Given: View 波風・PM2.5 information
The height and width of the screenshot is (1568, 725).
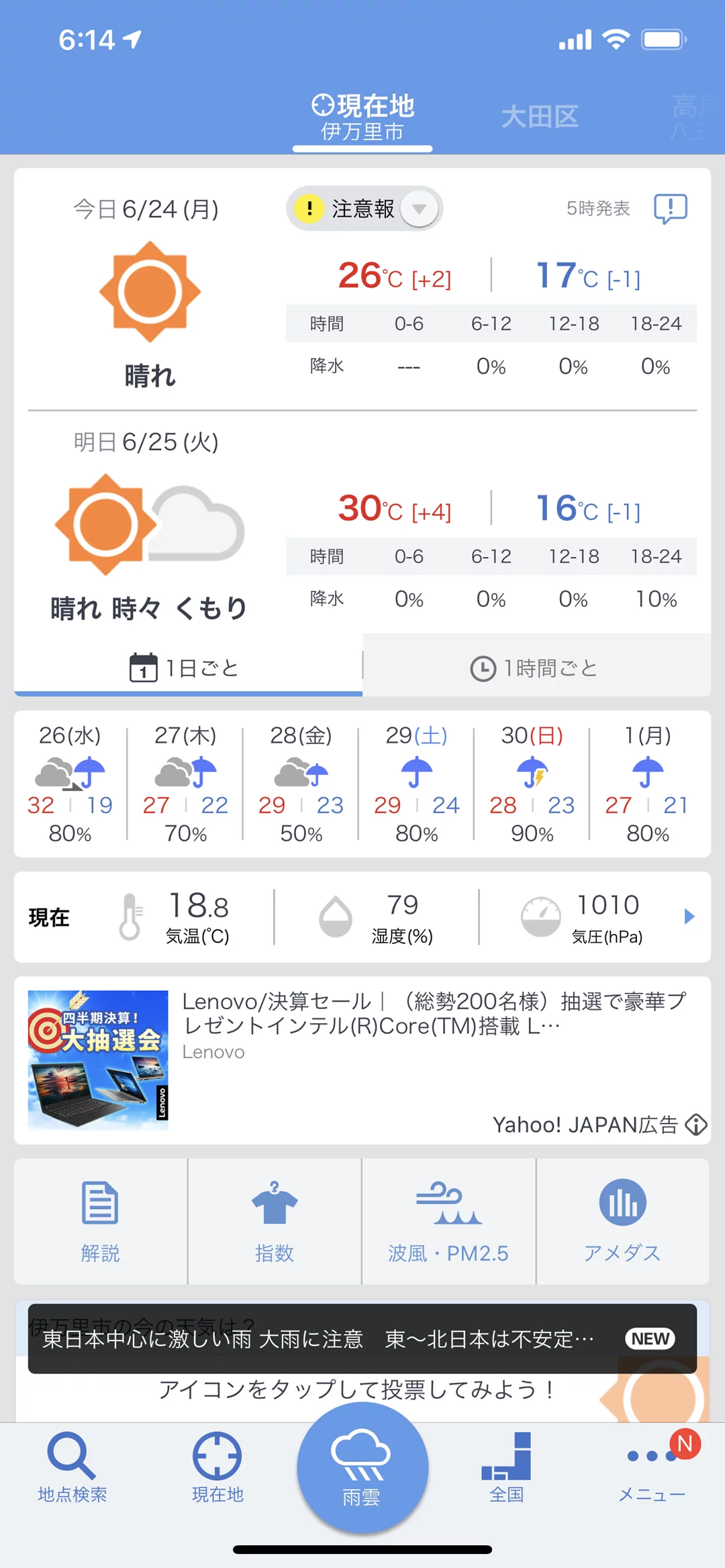Looking at the screenshot, I should (448, 1221).
